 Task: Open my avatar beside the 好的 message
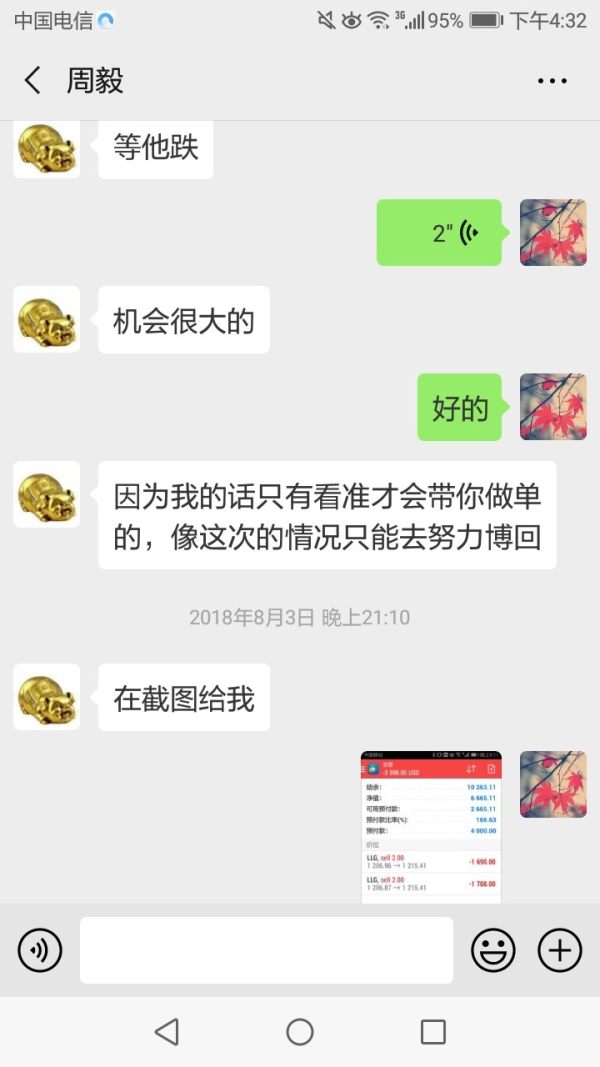click(553, 407)
